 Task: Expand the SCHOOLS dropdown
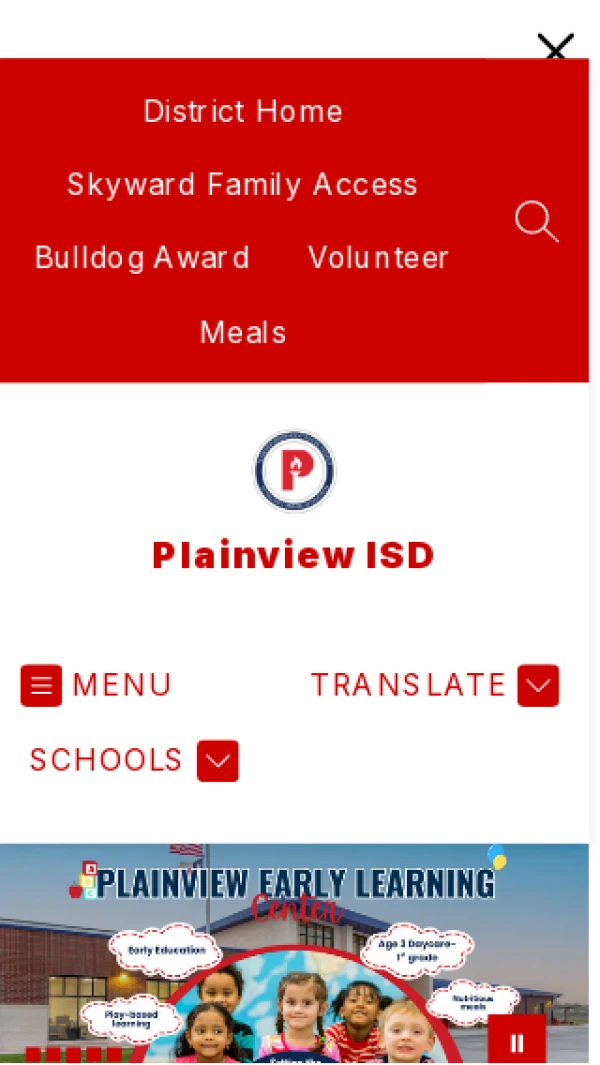134,761
